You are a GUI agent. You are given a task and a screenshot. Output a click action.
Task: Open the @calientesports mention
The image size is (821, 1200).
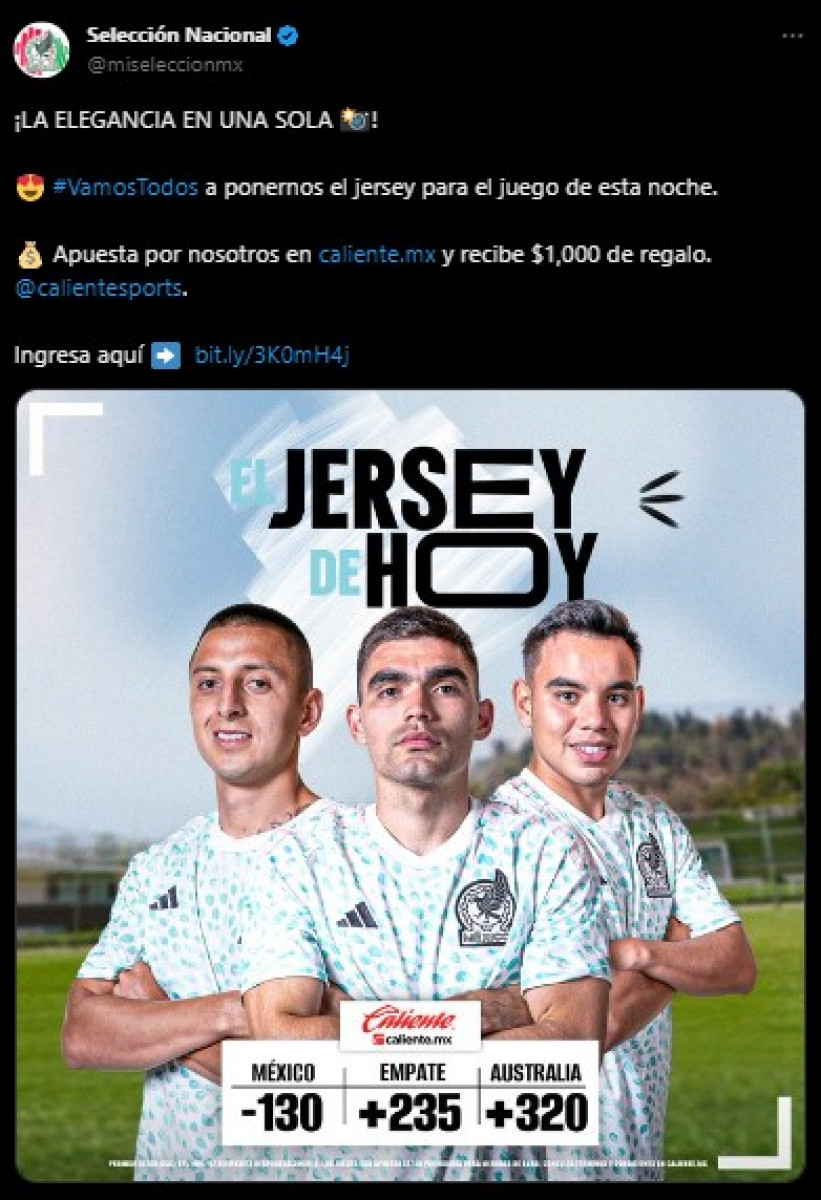[x=98, y=288]
